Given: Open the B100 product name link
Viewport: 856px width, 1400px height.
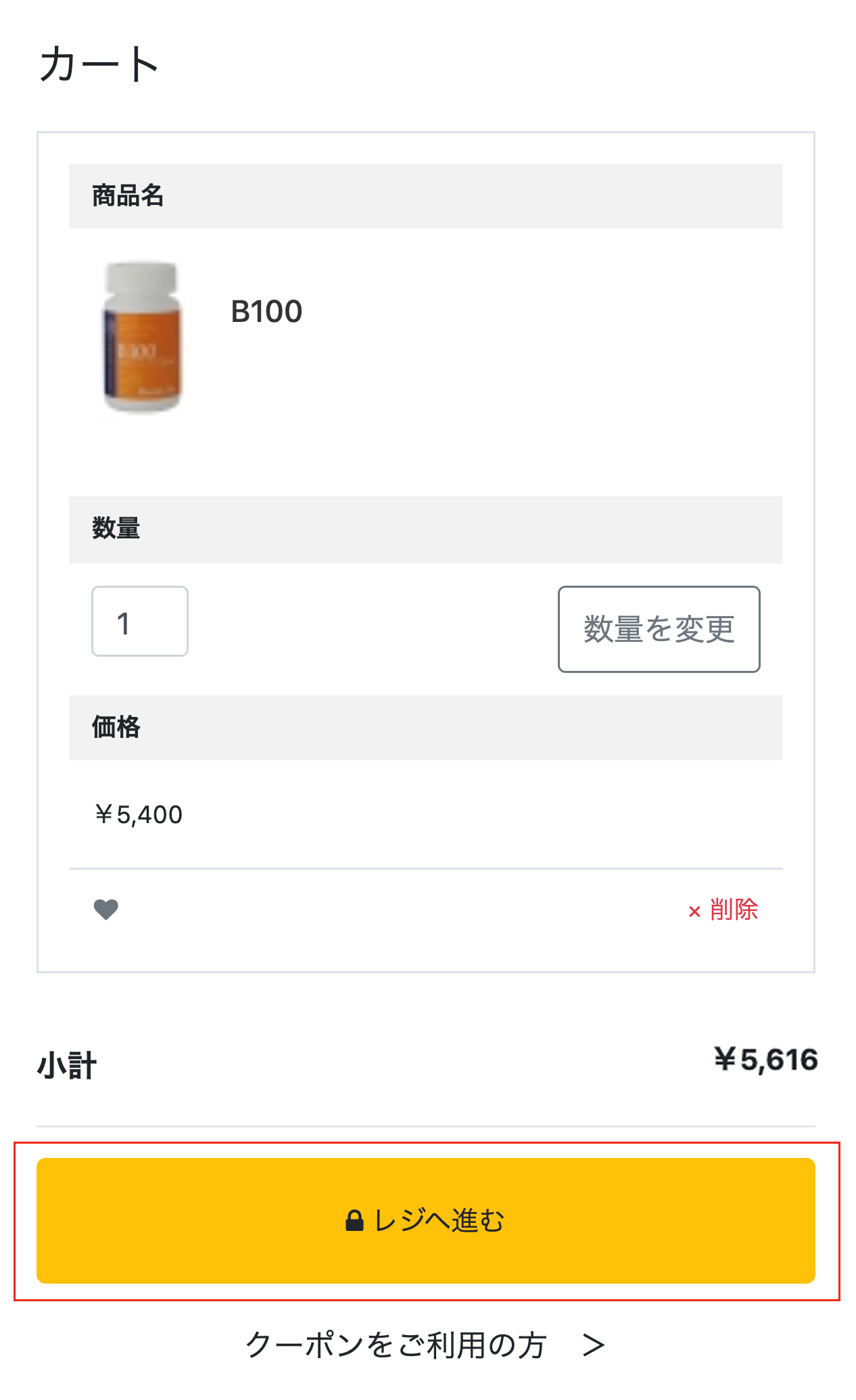Looking at the screenshot, I should pyautogui.click(x=266, y=312).
